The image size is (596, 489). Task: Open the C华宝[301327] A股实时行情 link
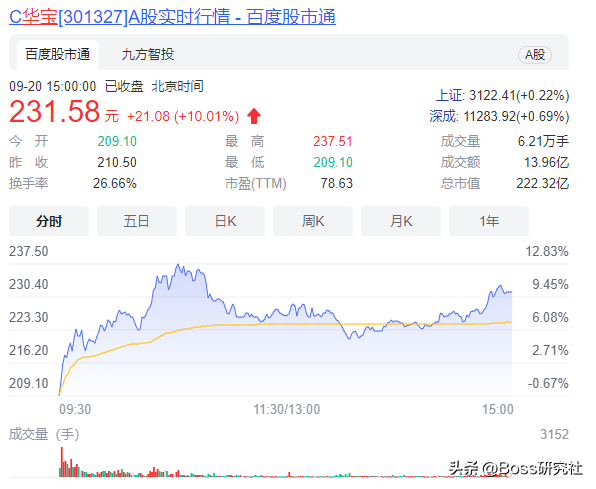click(x=172, y=17)
